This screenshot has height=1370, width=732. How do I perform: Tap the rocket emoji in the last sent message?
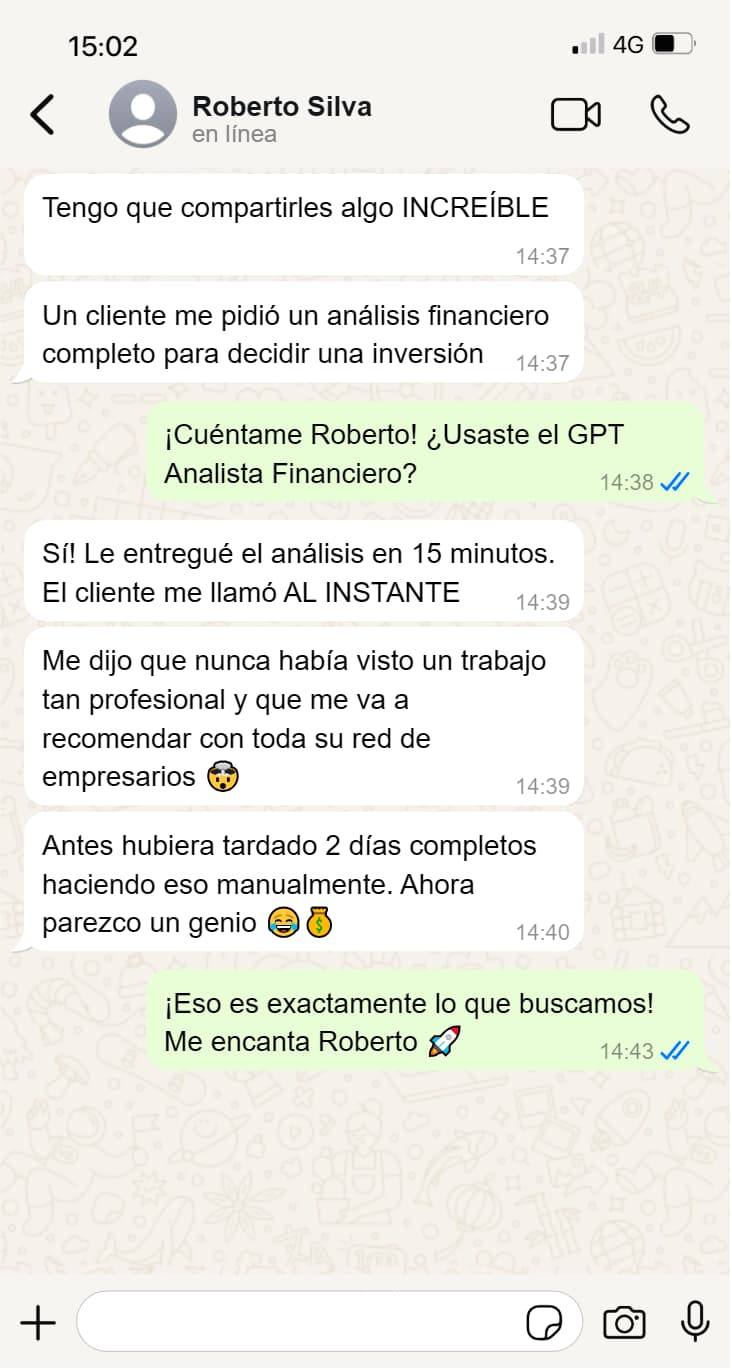442,1043
